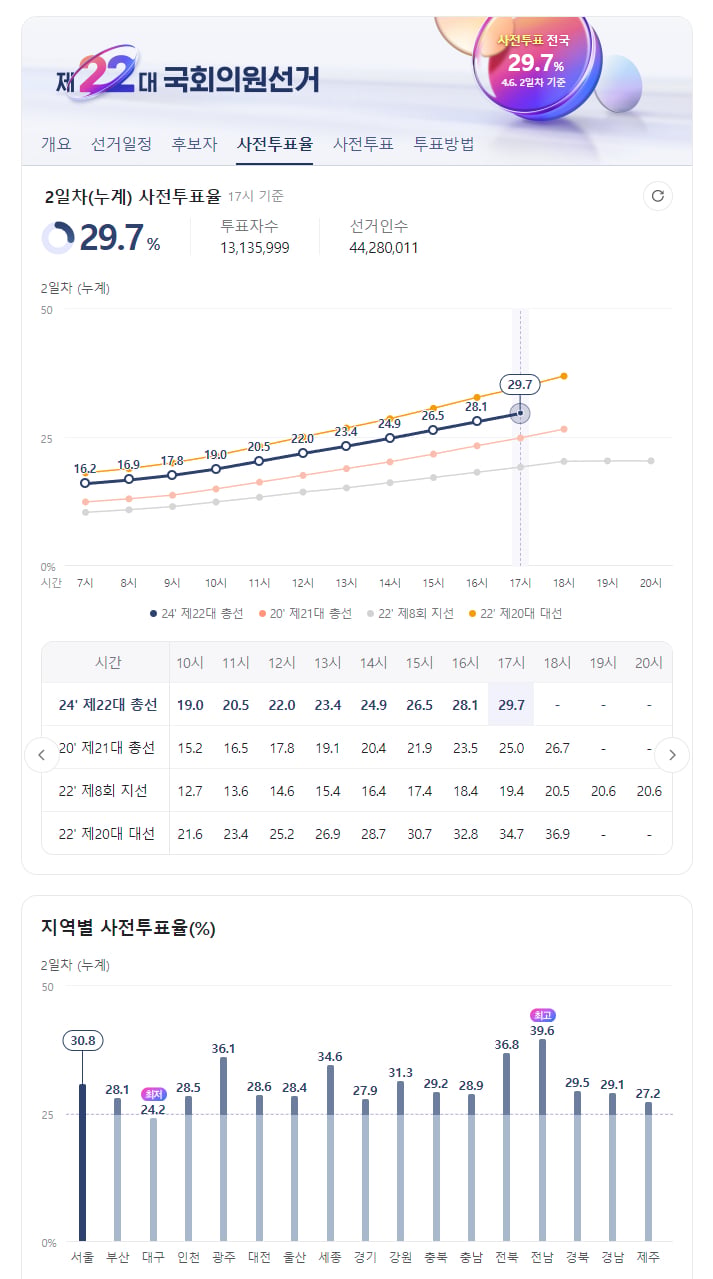Show earlier hours with the left table arrow
713x1279 pixels.
pyautogui.click(x=41, y=755)
